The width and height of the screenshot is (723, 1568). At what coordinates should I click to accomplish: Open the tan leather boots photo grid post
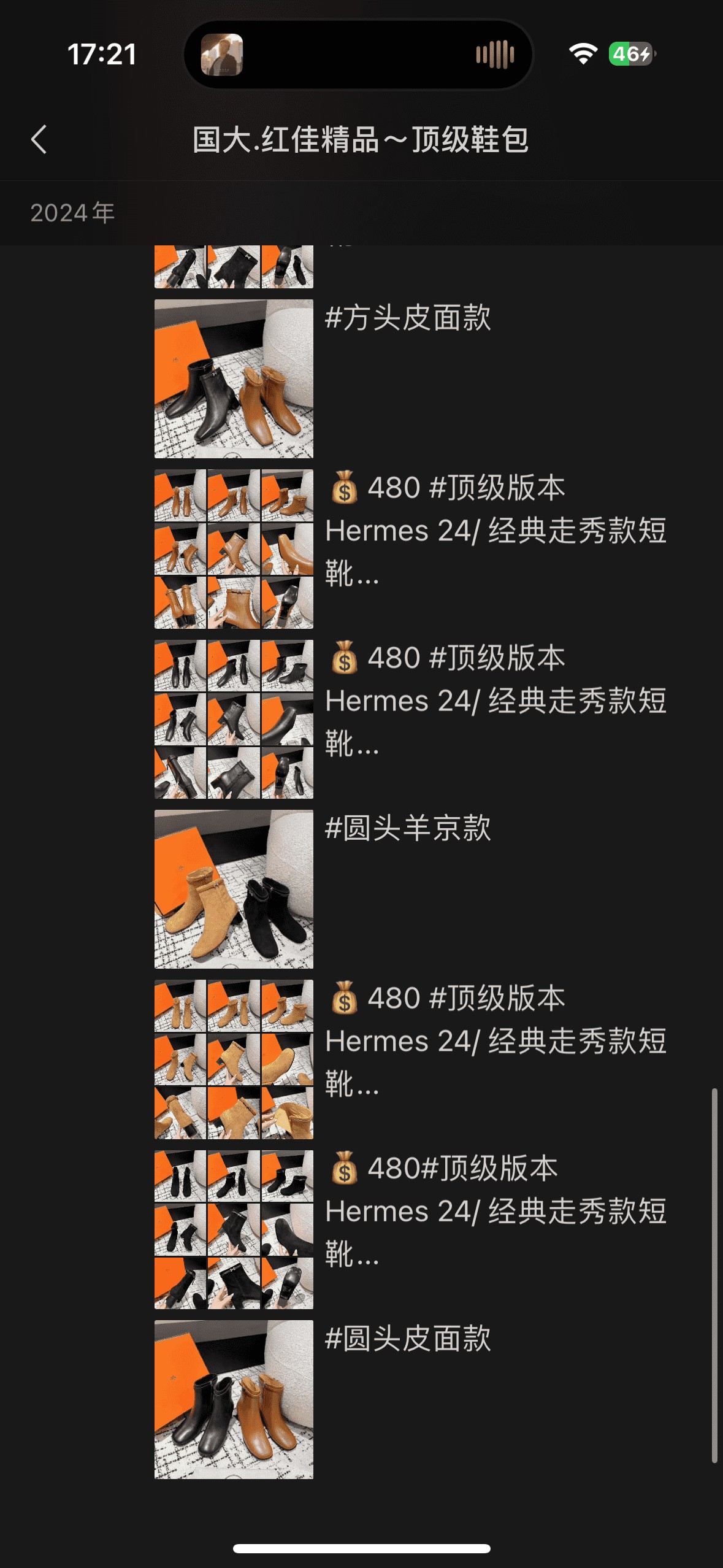tap(234, 549)
